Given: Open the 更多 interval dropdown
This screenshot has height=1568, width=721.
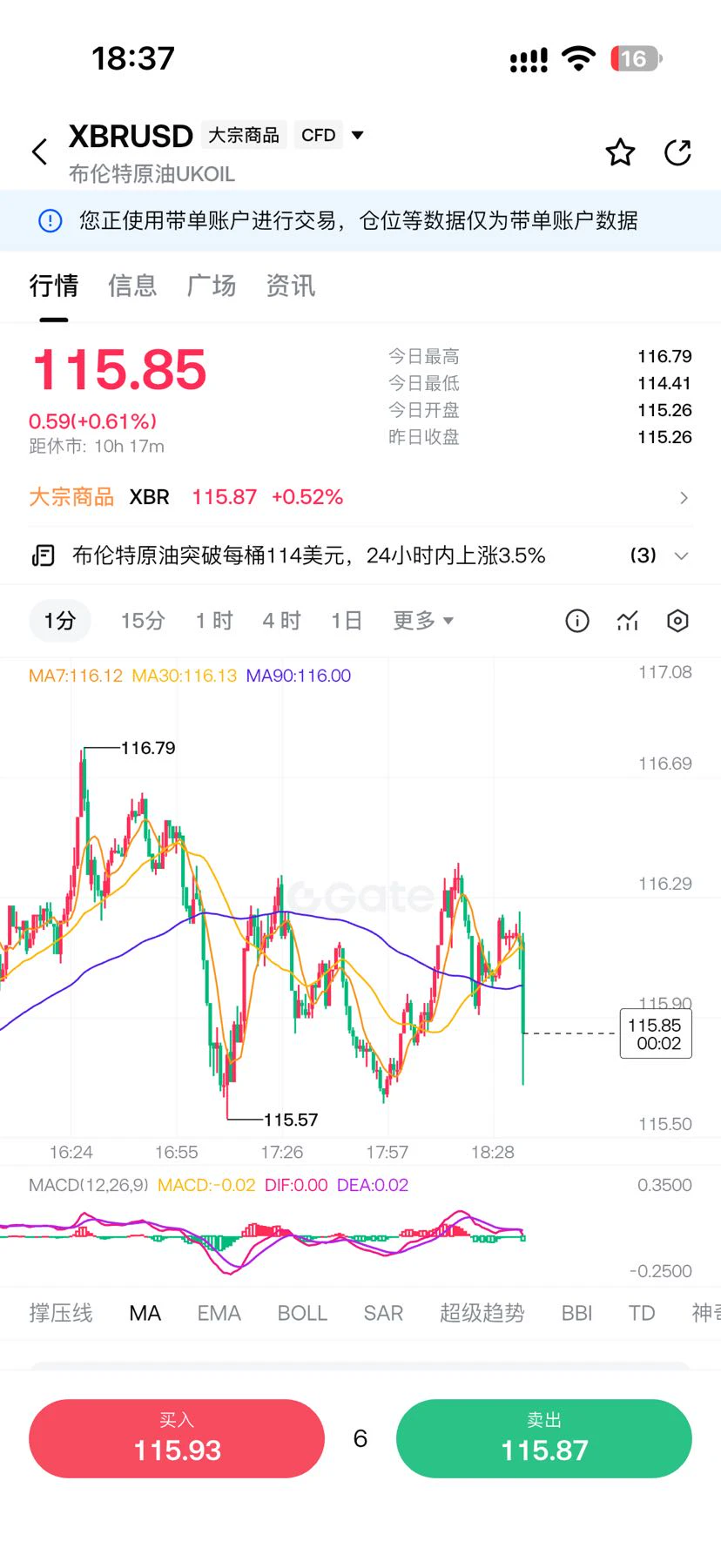Looking at the screenshot, I should point(423,621).
